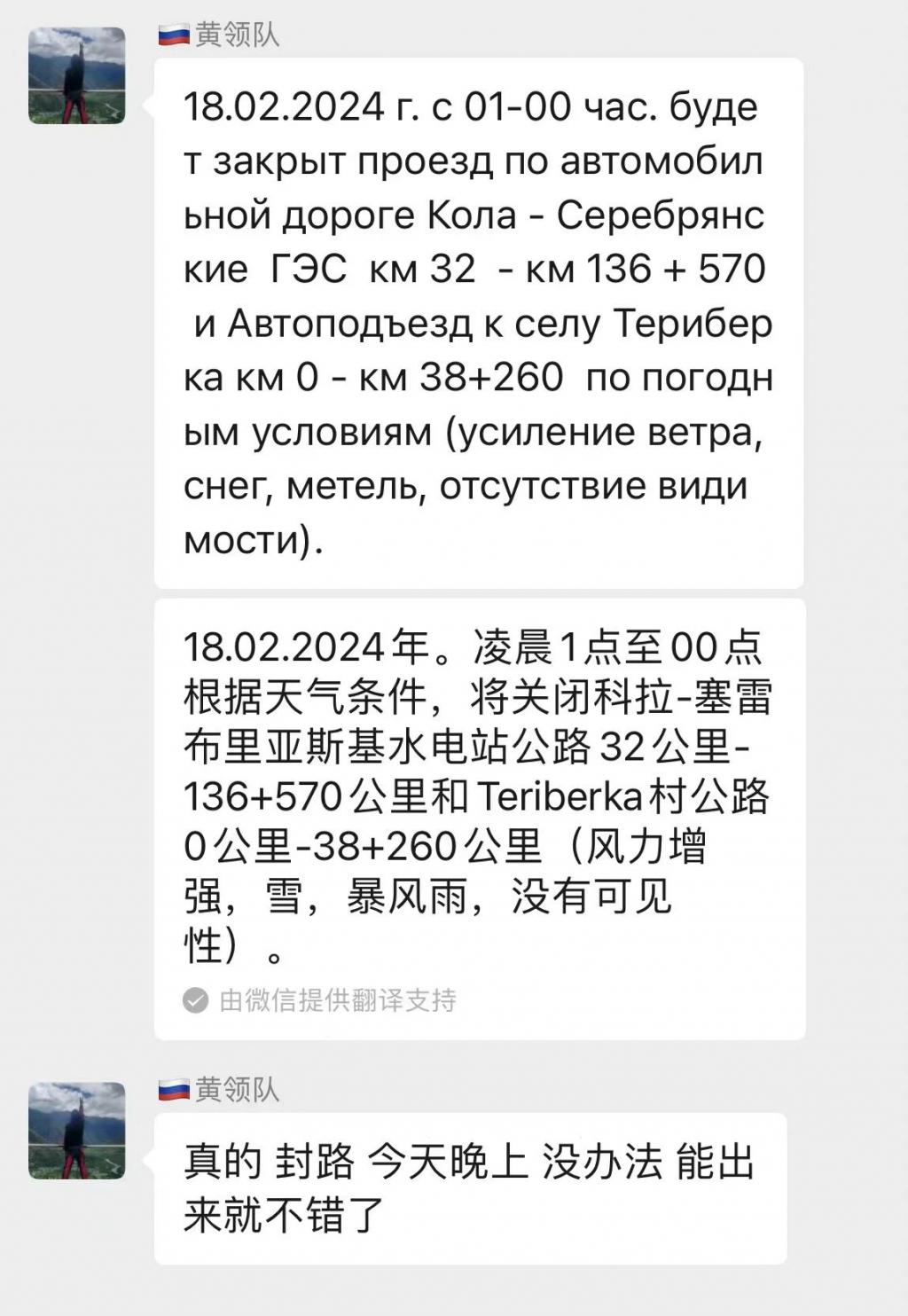
Task: Open 黄领队's avatar beside the Russian road-closure message
Action: click(77, 75)
